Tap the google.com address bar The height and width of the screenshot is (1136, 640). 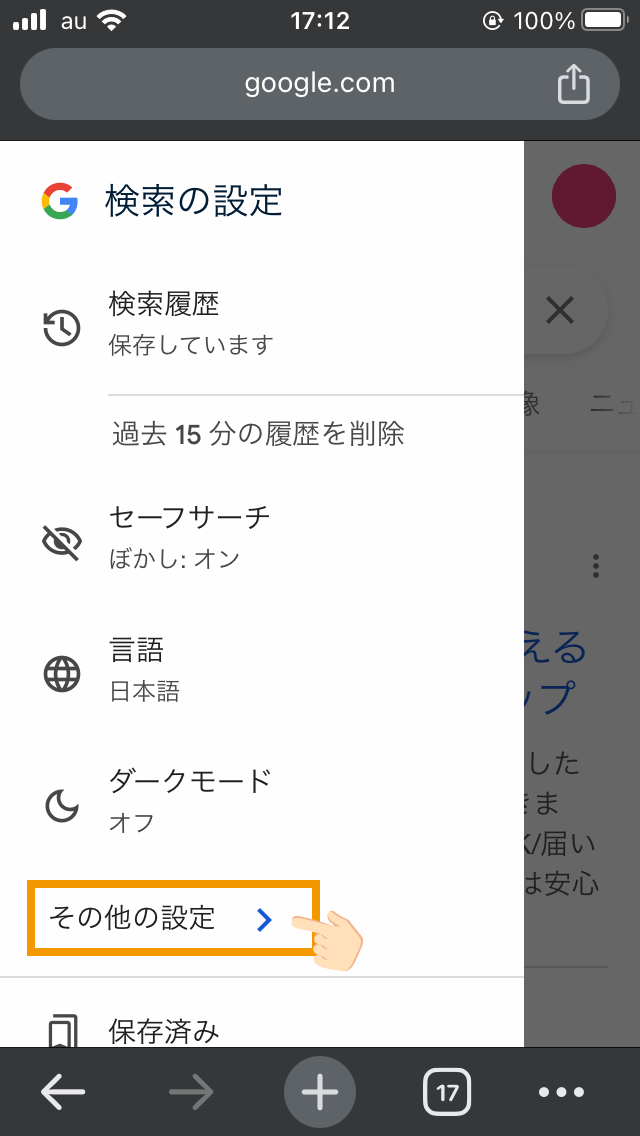pos(320,84)
